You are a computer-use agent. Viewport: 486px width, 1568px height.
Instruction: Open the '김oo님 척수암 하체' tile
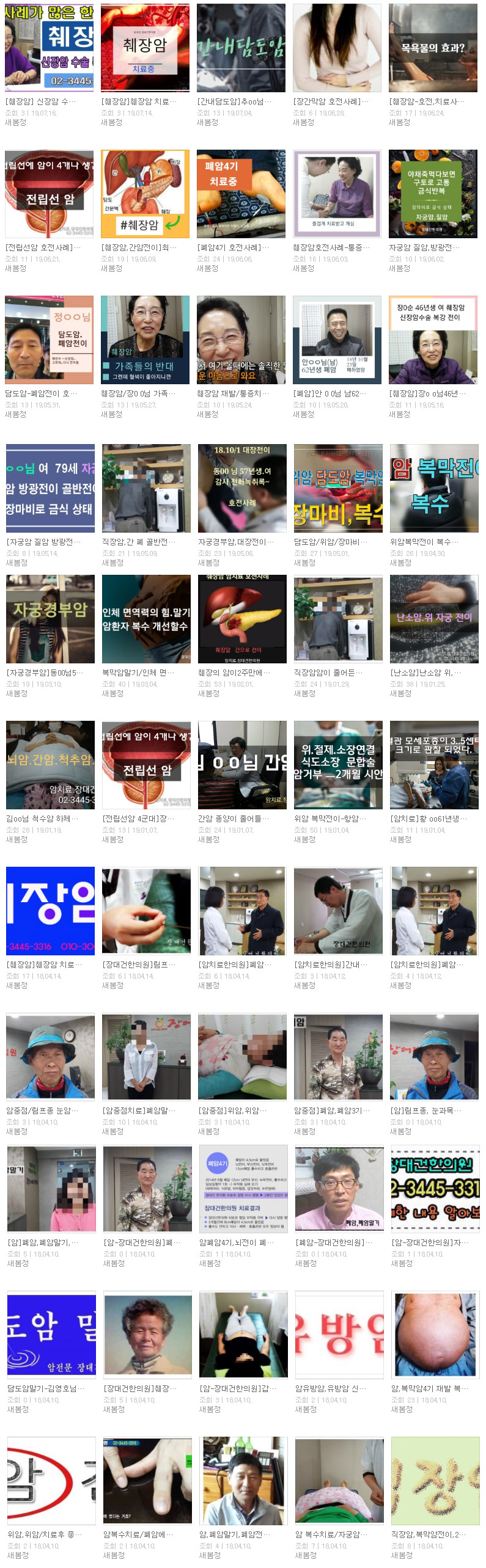[50, 765]
